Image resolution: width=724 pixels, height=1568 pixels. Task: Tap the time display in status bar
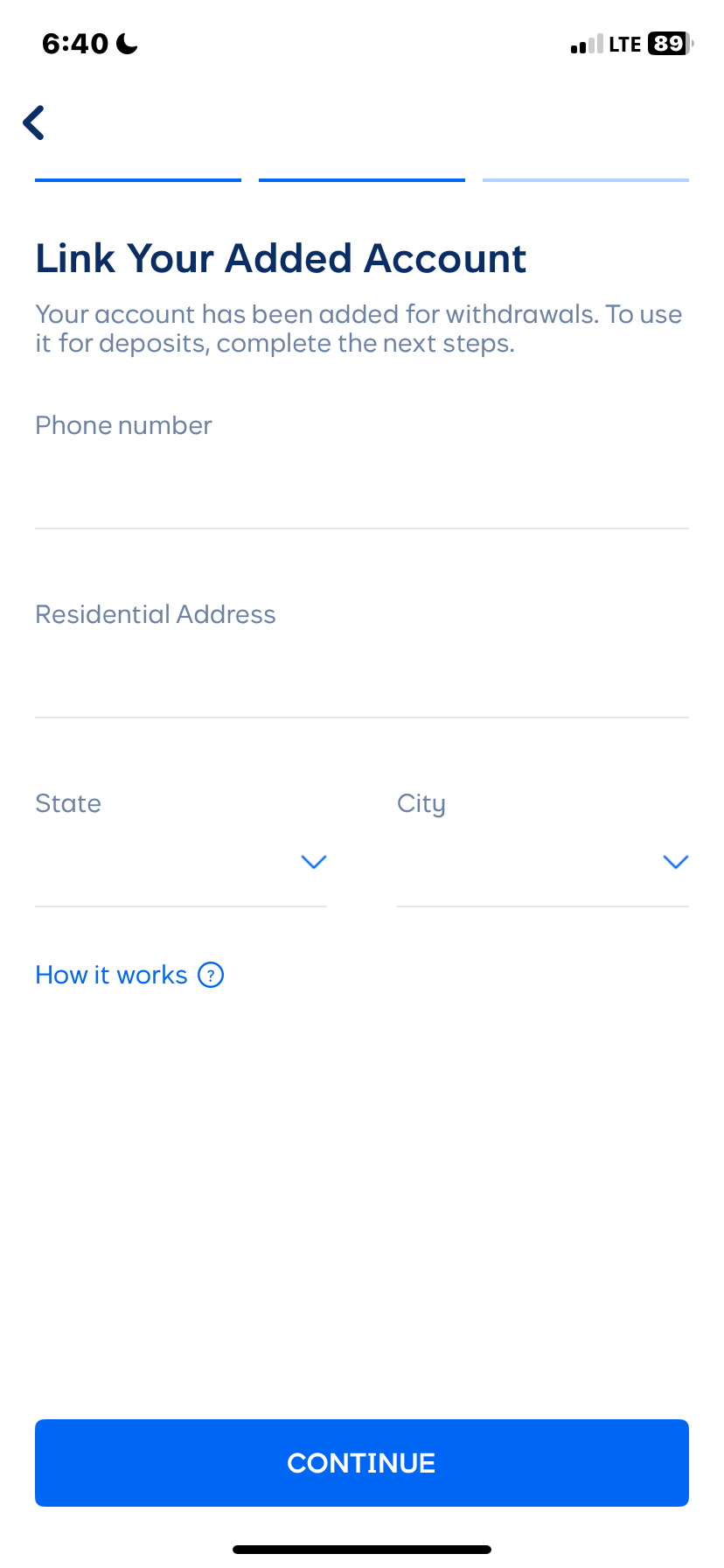pos(74,43)
